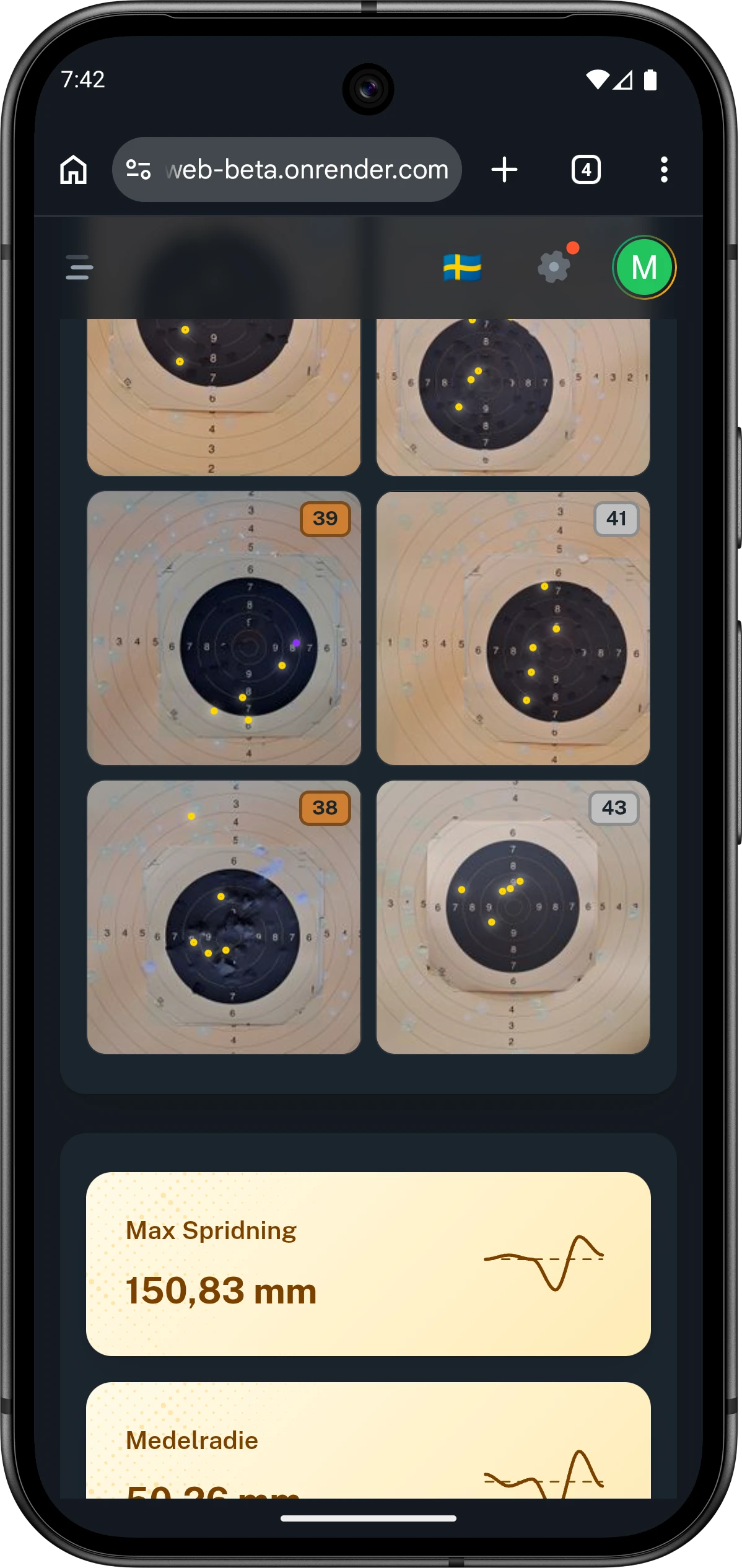Open a new browser tab

(504, 170)
